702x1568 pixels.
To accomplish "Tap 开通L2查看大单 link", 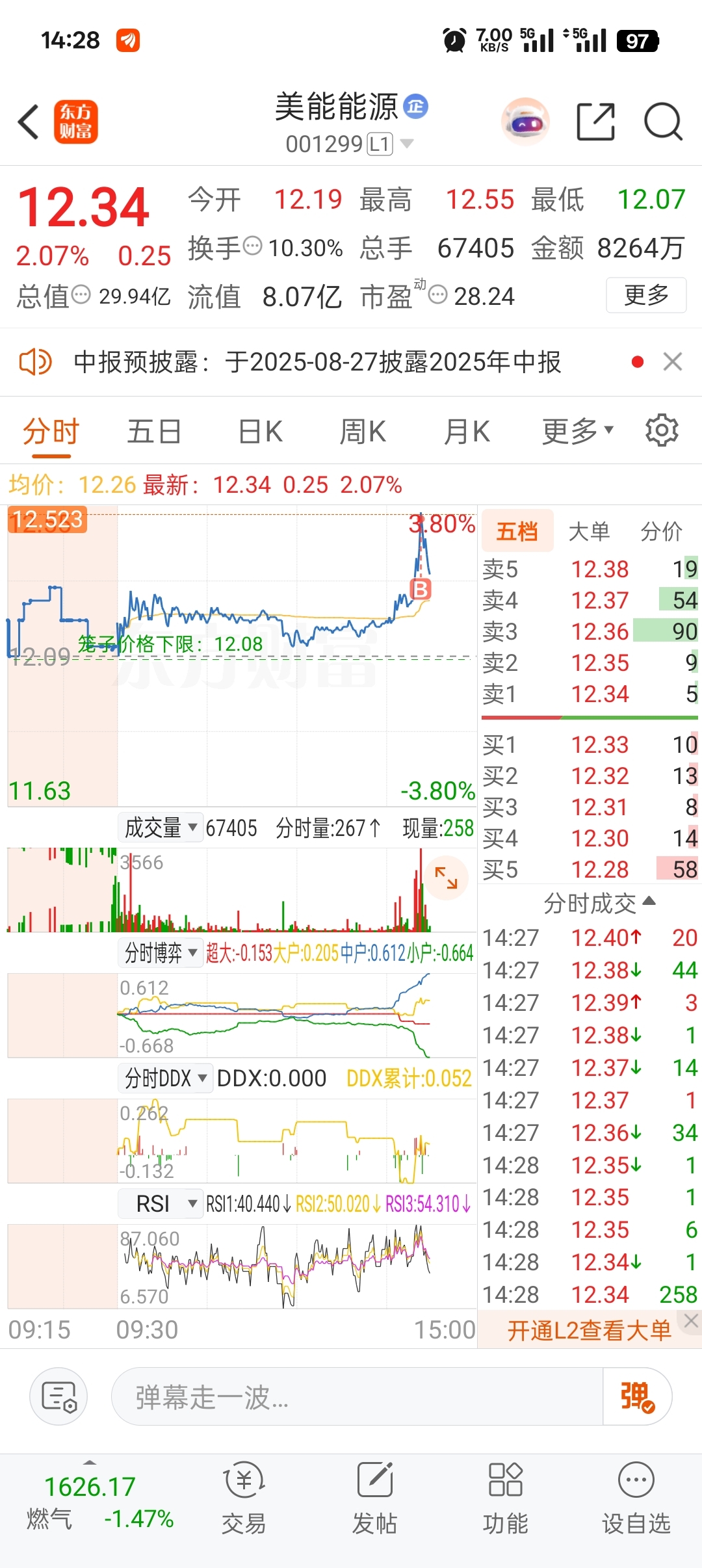I will [589, 1331].
